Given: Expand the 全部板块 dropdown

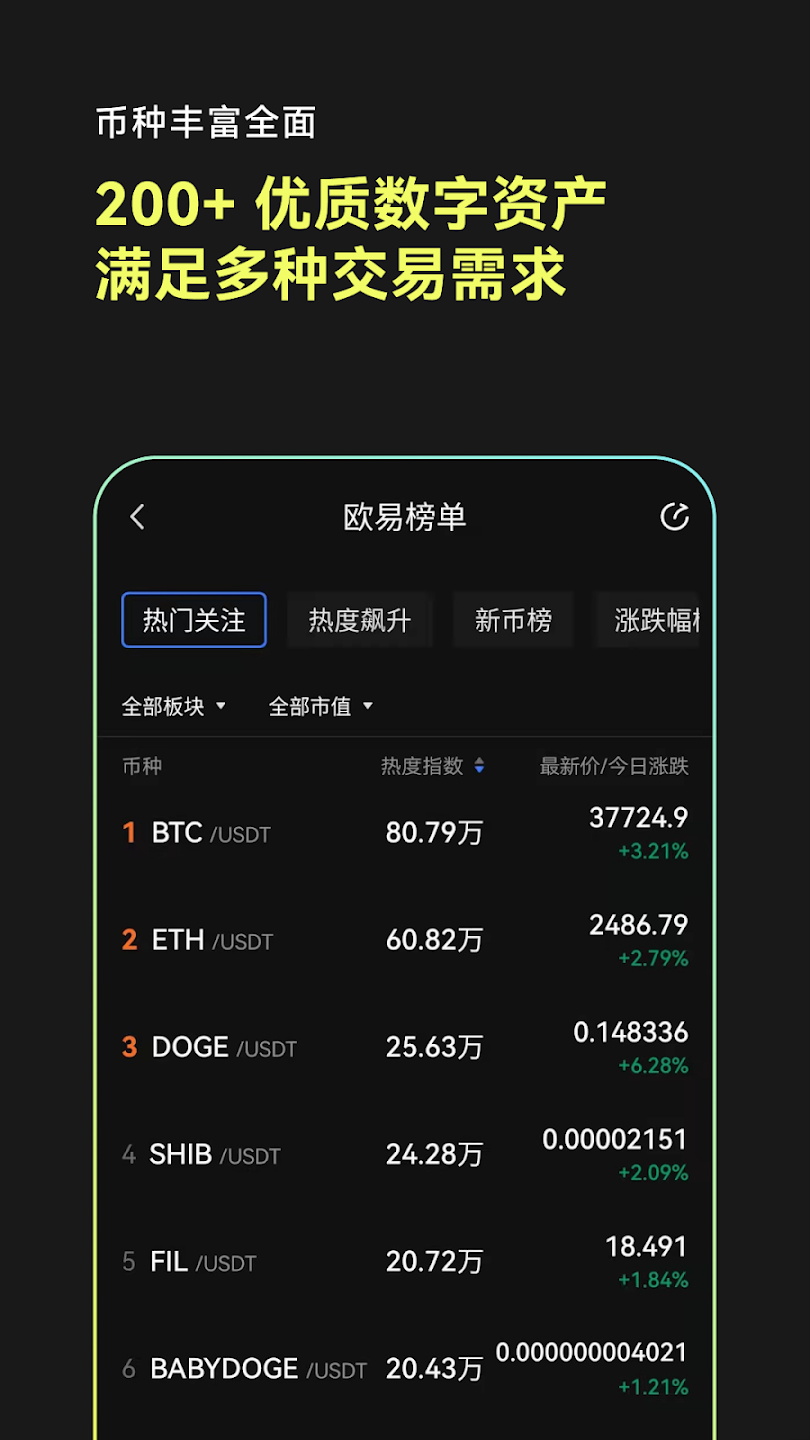Looking at the screenshot, I should 175,705.
